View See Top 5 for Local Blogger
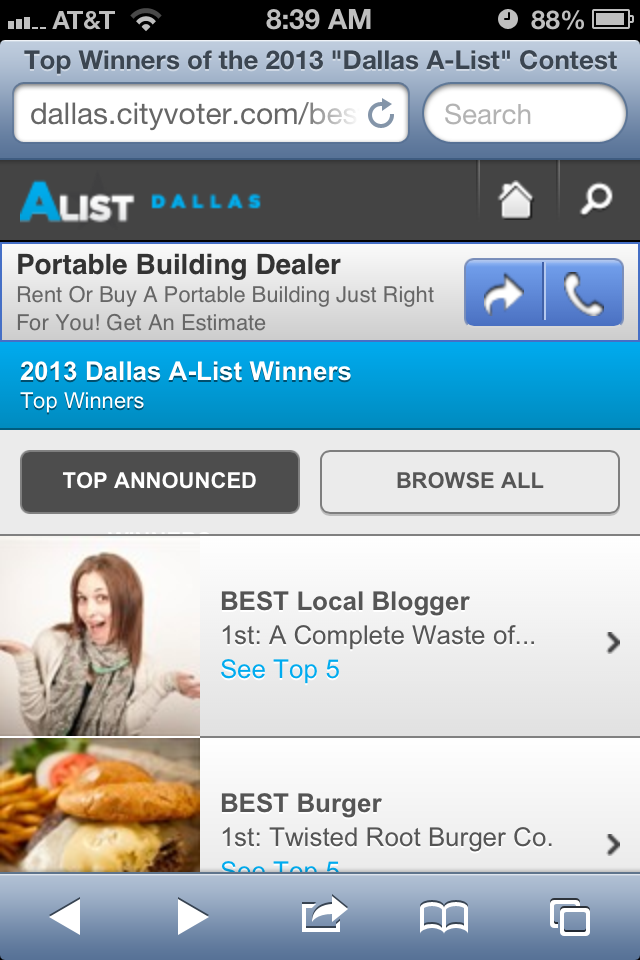The height and width of the screenshot is (960, 640). (x=280, y=669)
